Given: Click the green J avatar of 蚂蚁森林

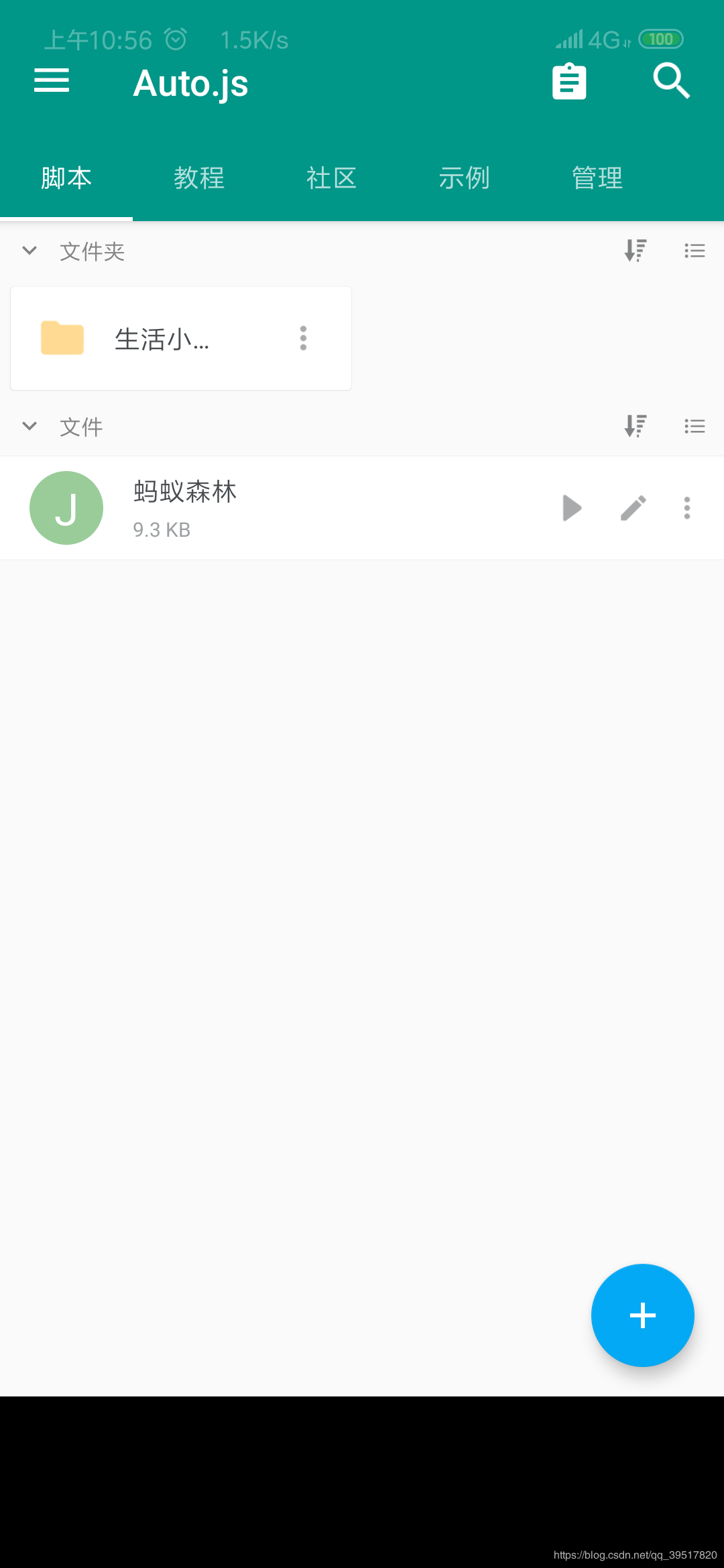Looking at the screenshot, I should coord(66,508).
